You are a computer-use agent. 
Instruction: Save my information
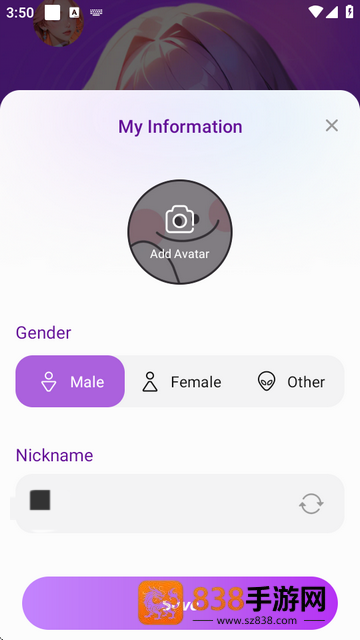[x=180, y=603]
